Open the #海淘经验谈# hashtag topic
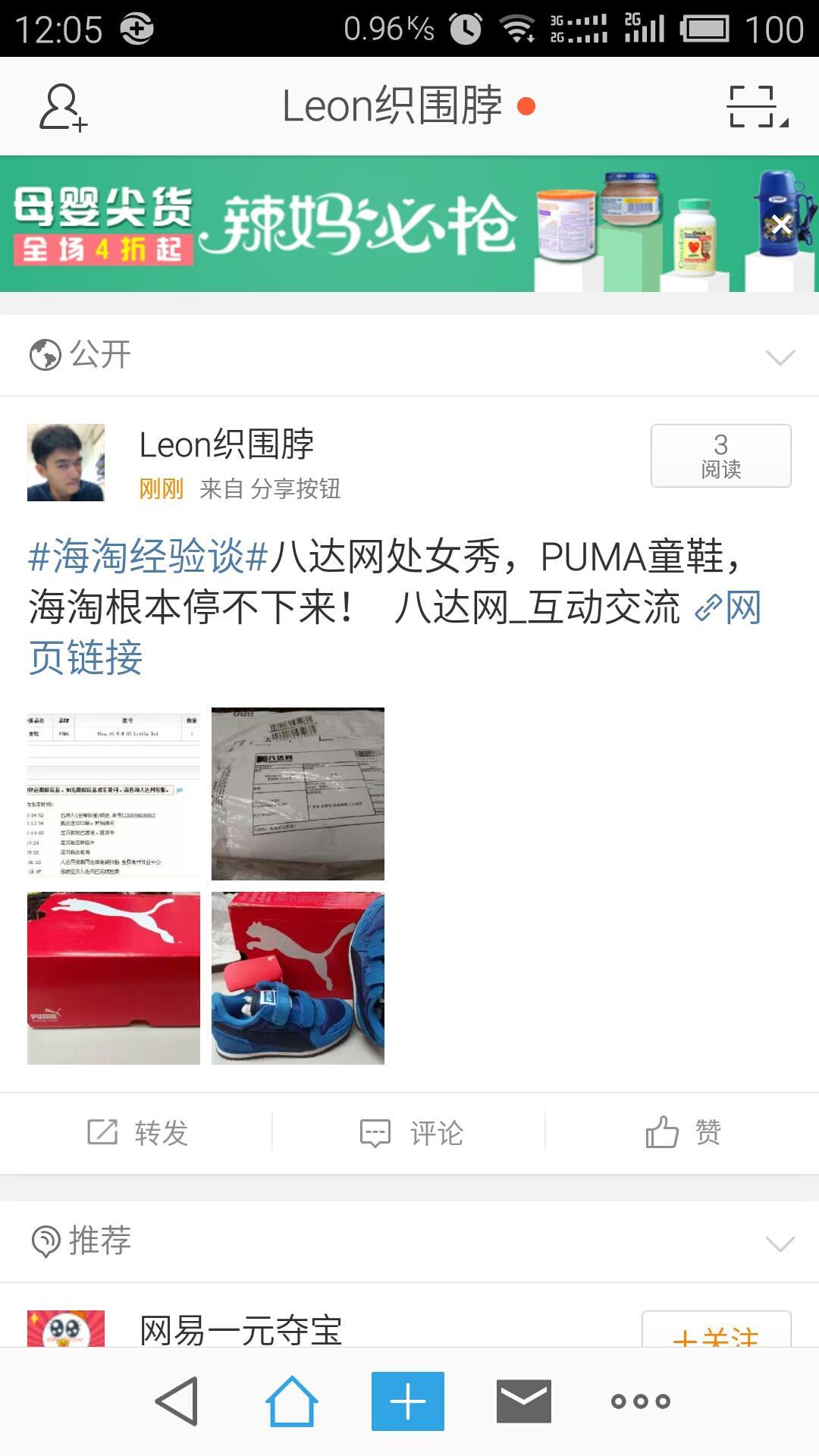The image size is (819, 1456). point(148,557)
